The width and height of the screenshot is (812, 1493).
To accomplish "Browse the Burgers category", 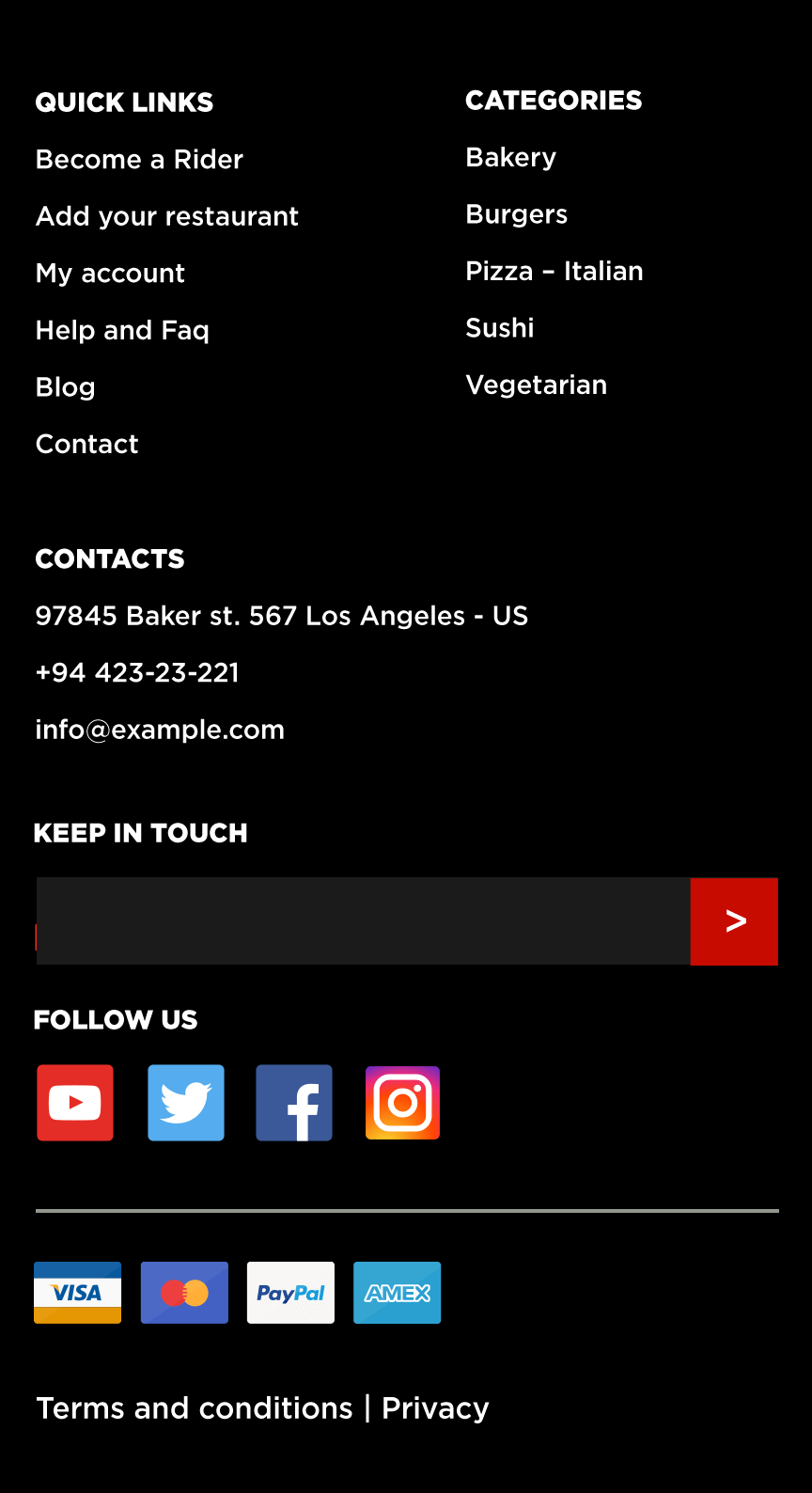I will click(x=517, y=214).
